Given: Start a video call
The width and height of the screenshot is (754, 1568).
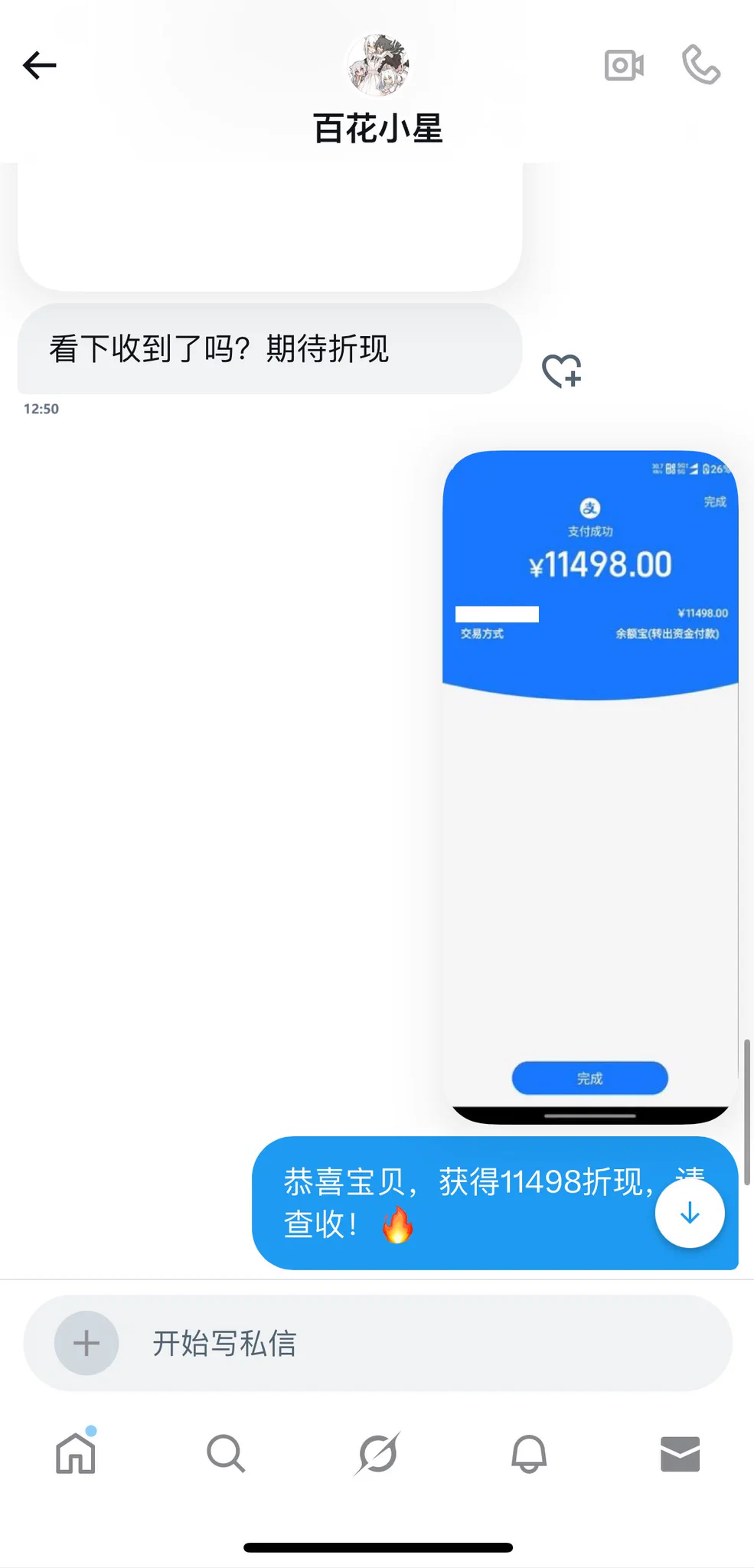Looking at the screenshot, I should (624, 66).
